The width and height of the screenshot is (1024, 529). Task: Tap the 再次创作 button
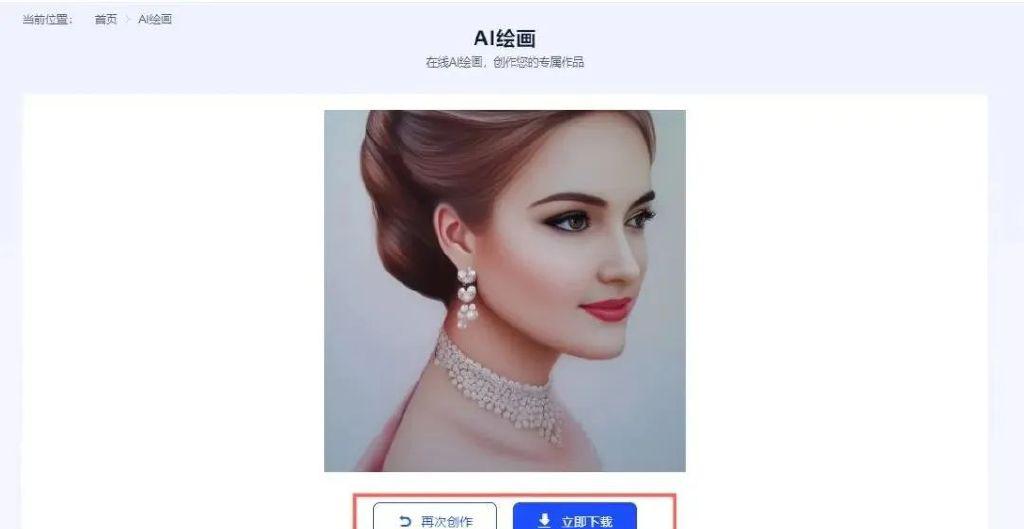[435, 519]
